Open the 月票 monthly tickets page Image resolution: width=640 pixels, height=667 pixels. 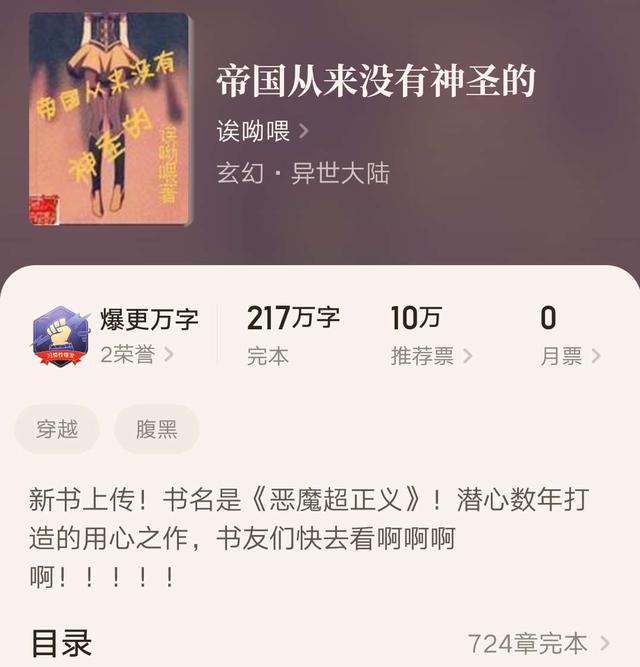point(570,356)
